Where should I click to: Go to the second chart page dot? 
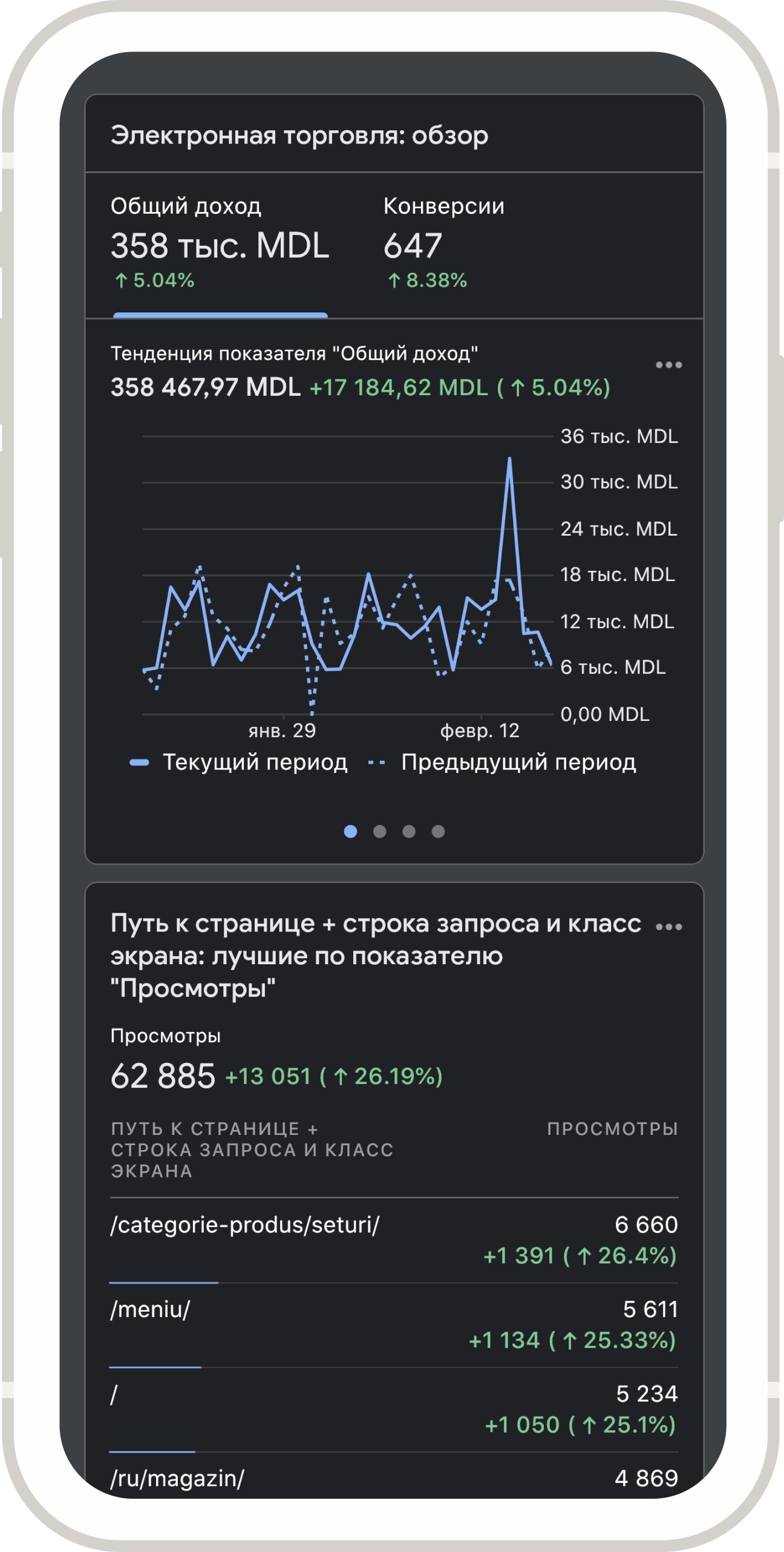coord(380,832)
